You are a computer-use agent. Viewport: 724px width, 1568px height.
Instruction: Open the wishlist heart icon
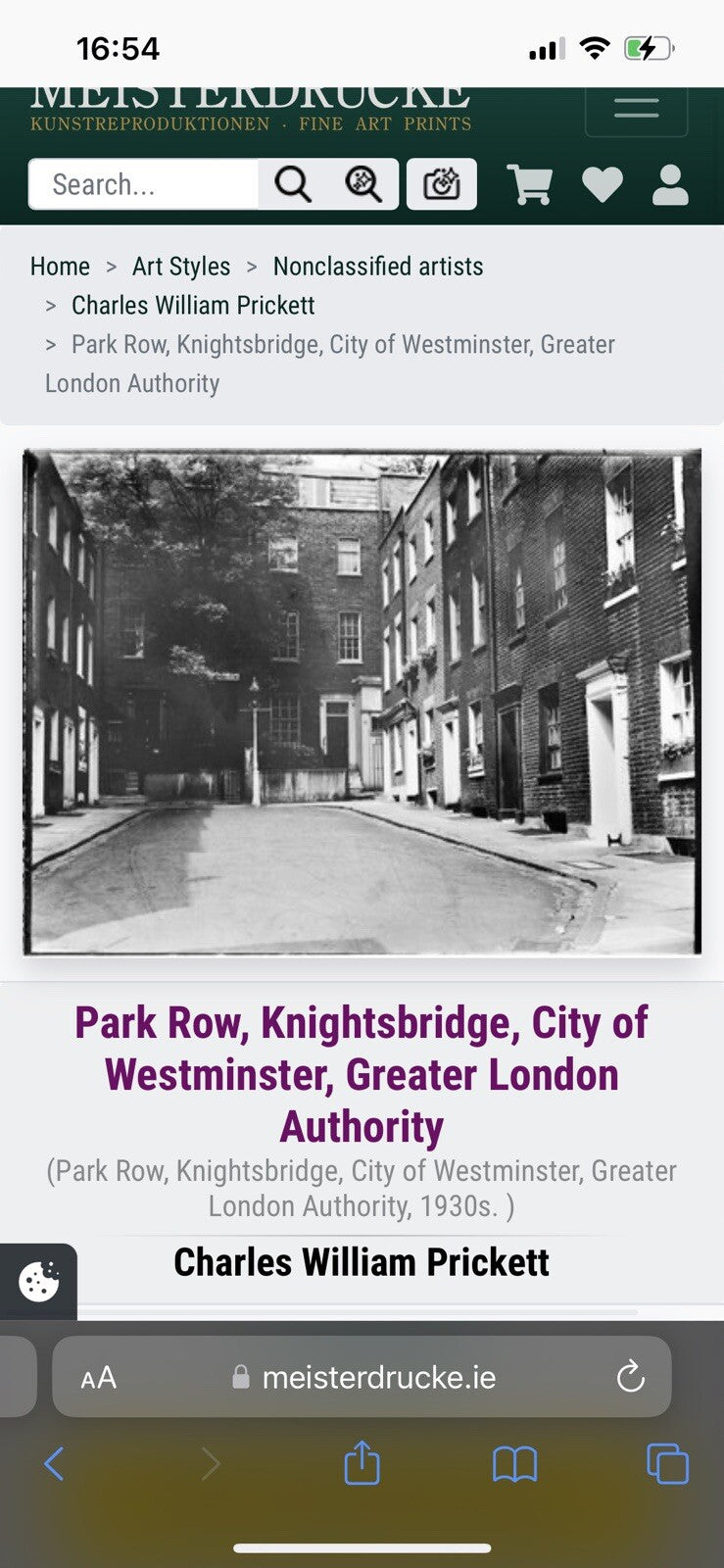point(602,184)
